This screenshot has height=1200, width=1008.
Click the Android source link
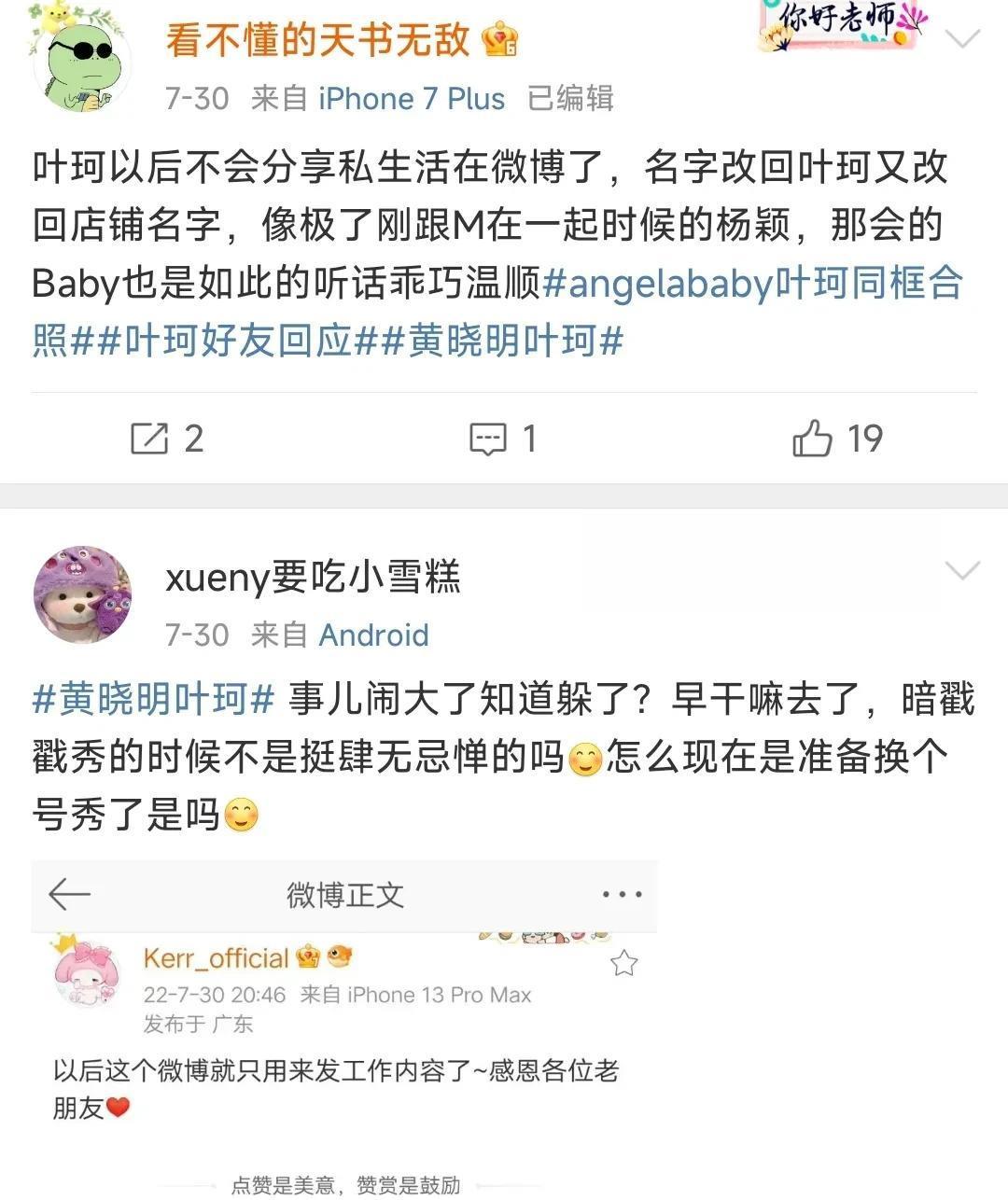click(x=373, y=635)
